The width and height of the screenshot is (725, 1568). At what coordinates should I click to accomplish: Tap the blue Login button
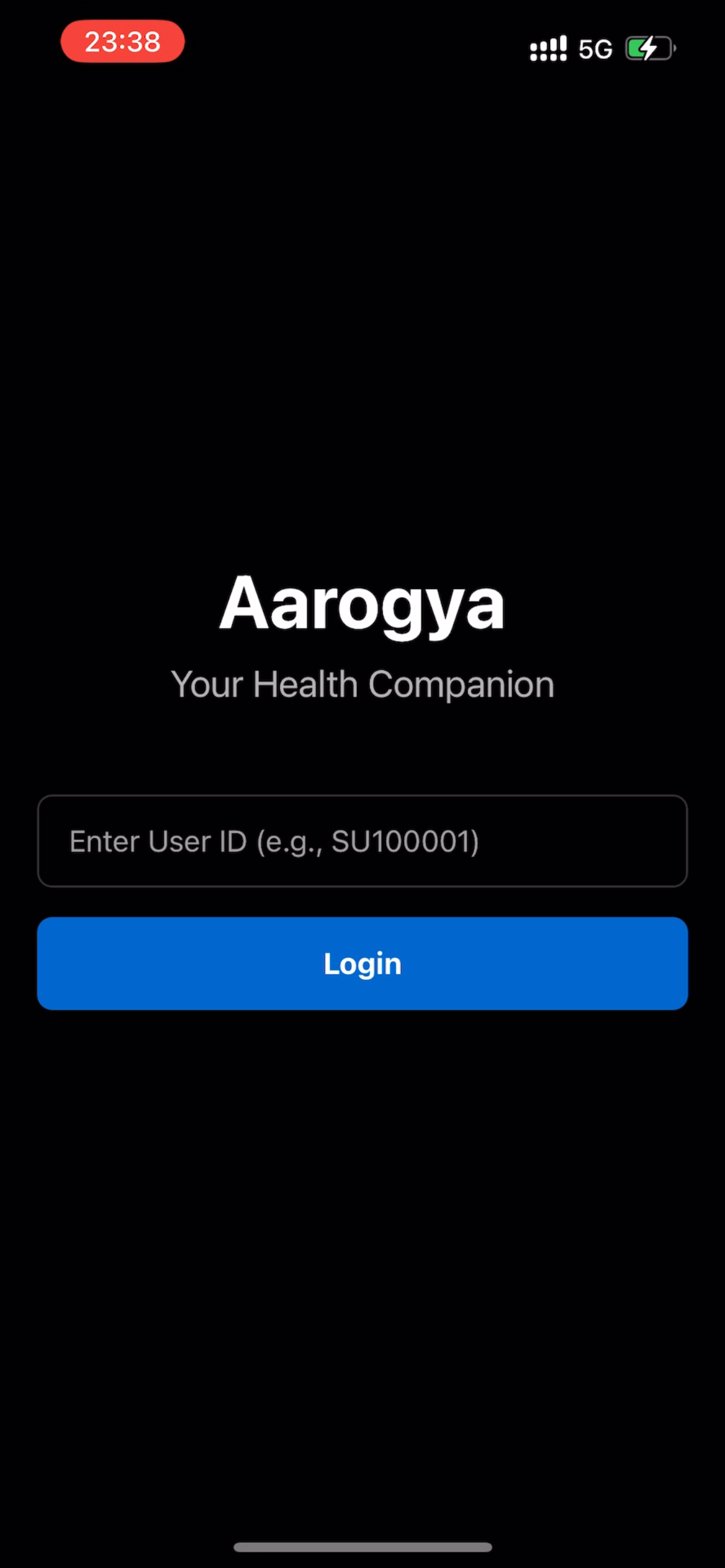click(x=362, y=964)
